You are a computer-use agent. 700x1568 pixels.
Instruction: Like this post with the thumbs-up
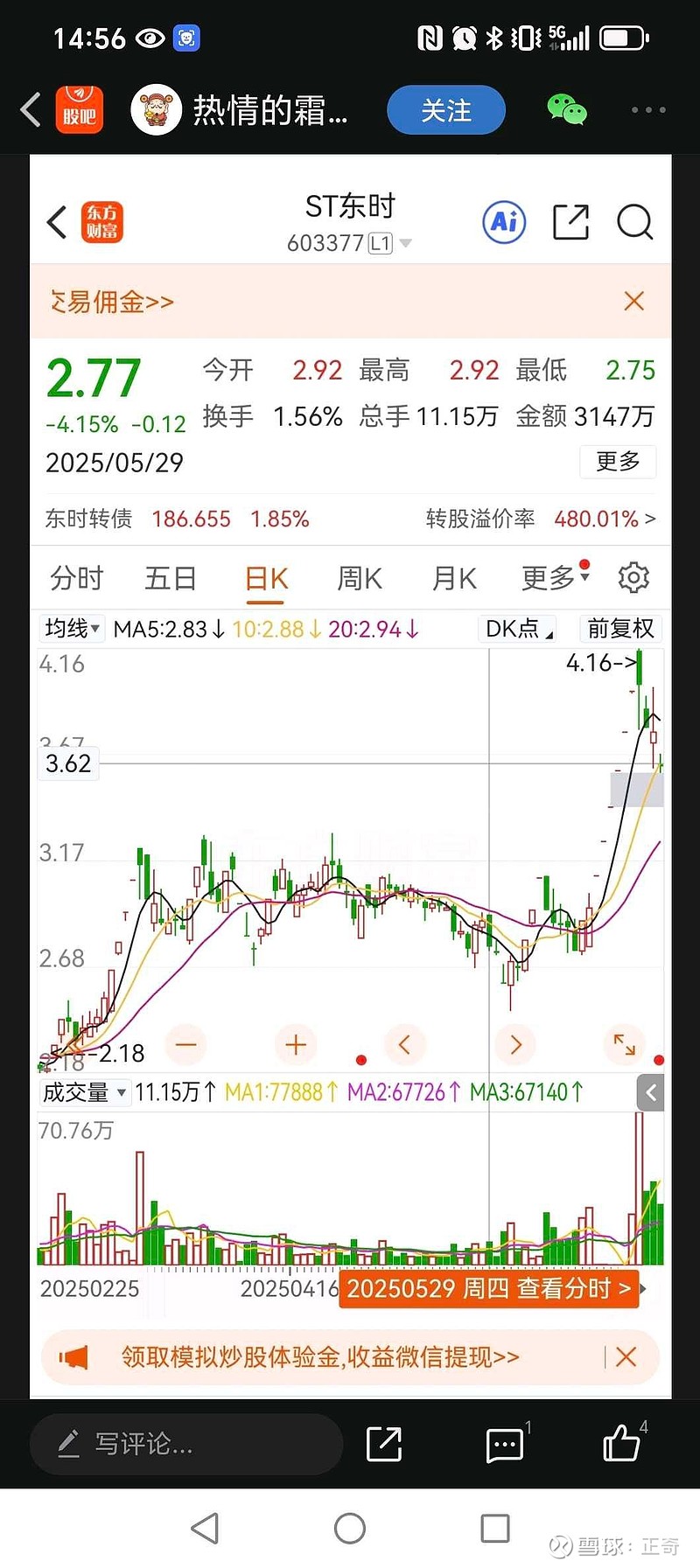click(x=621, y=1444)
